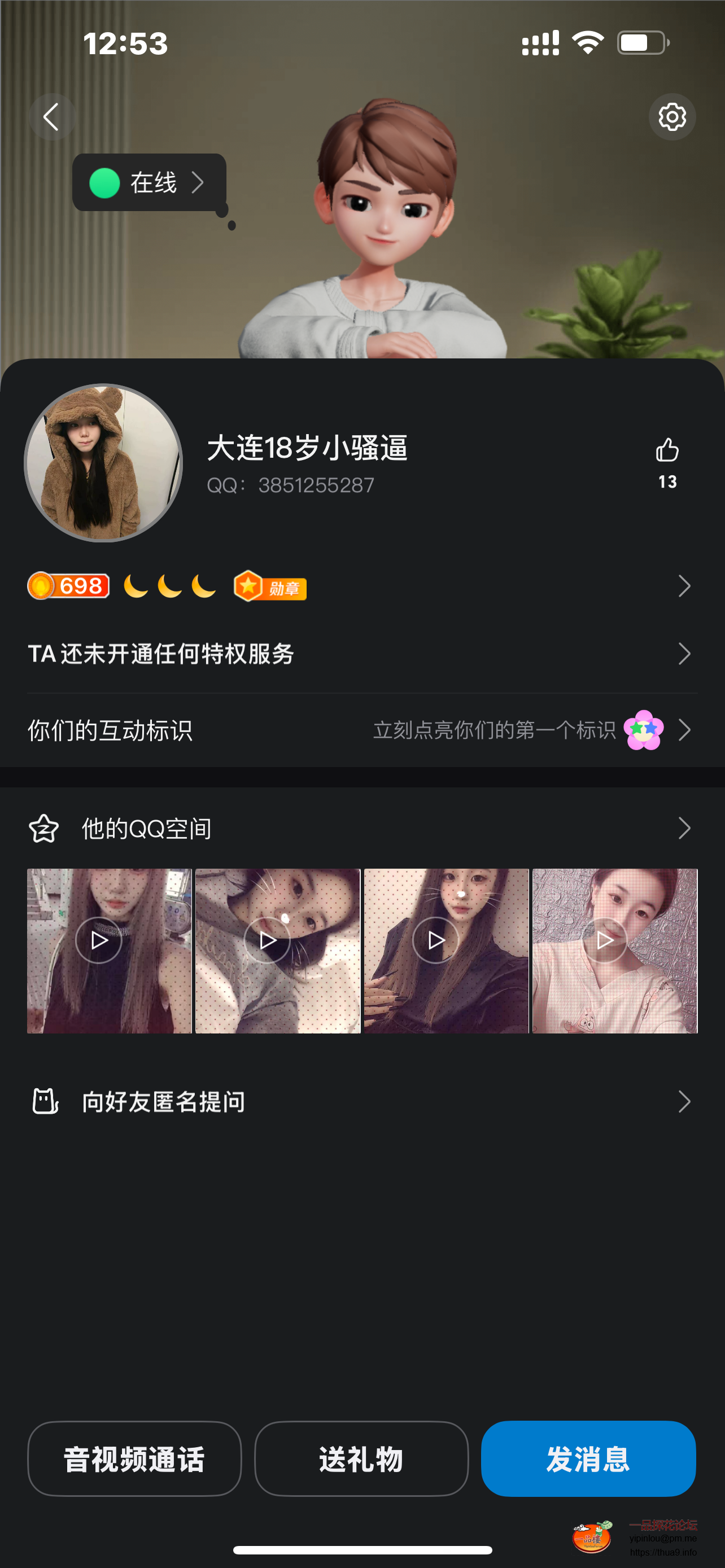This screenshot has height=1568, width=725.
Task: Open 他的QQ空间
Action: 361,829
